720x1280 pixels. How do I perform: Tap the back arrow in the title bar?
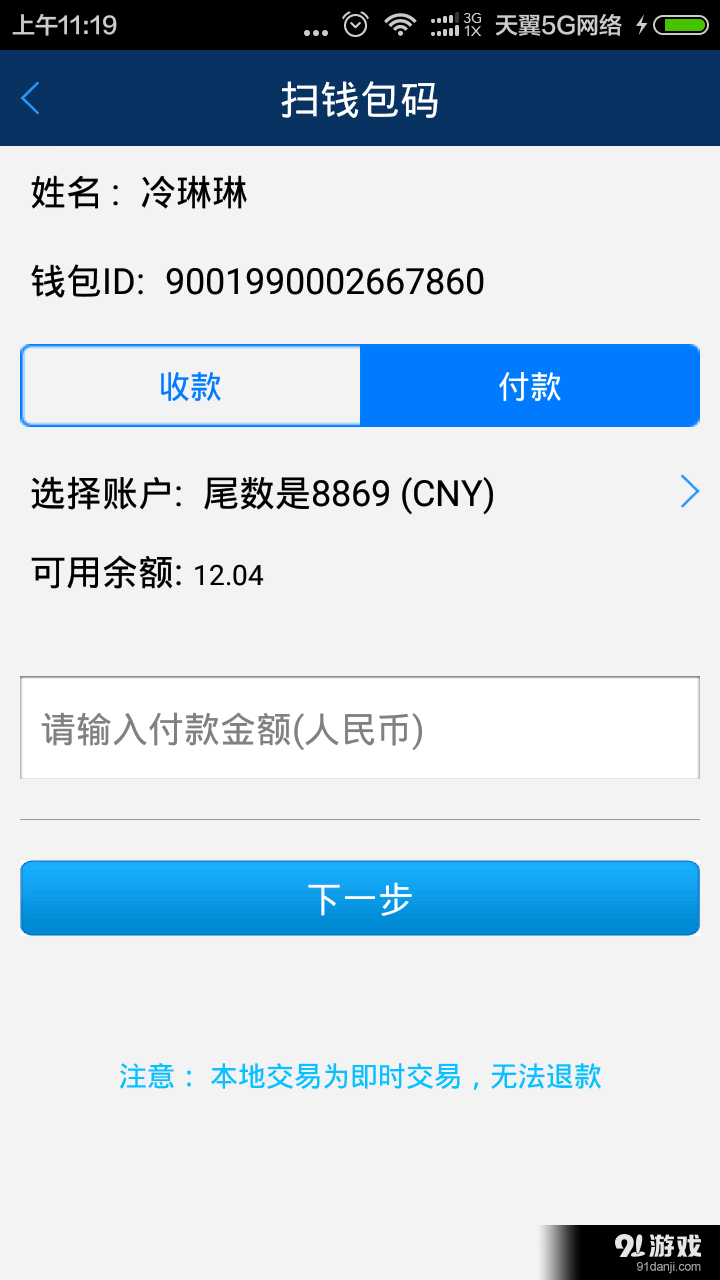pos(30,99)
